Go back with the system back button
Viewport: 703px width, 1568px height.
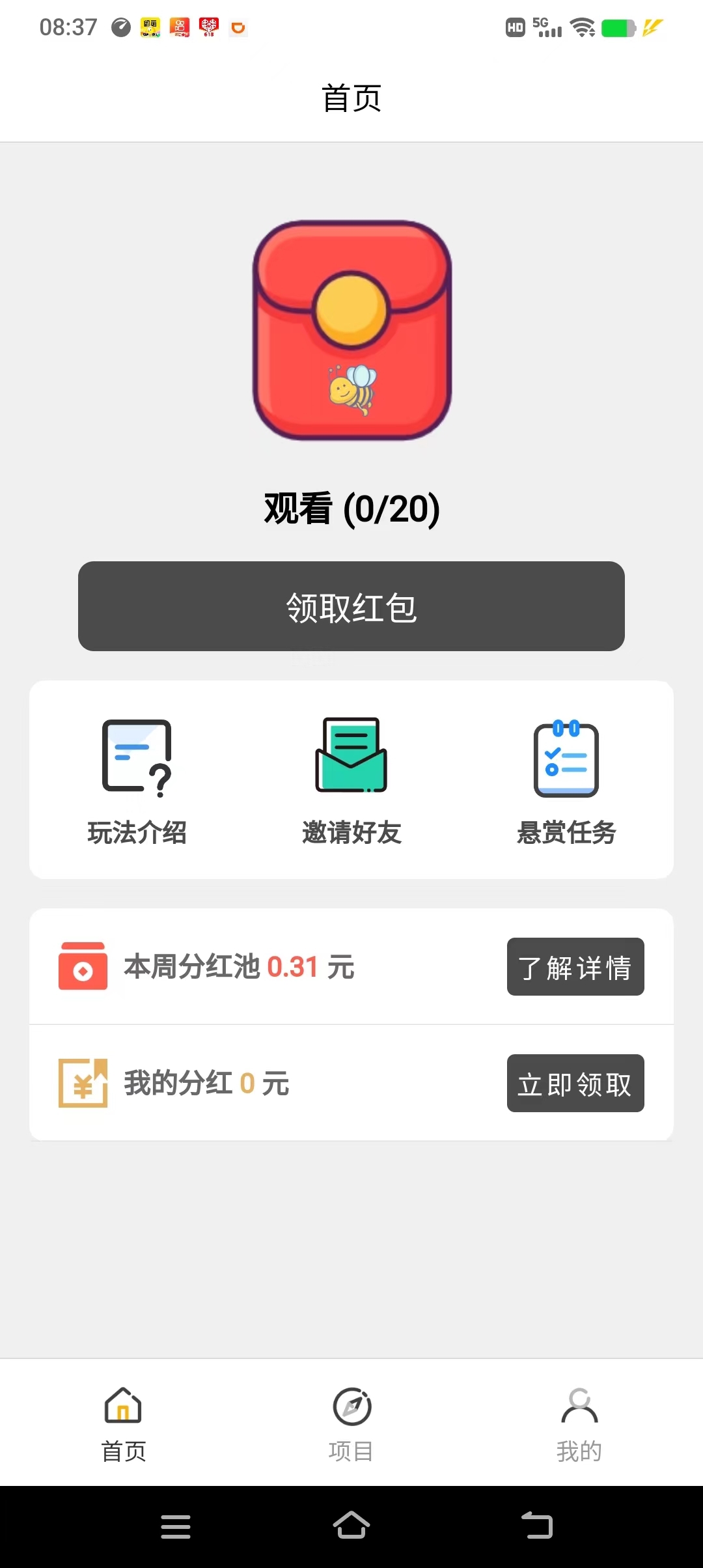coord(537,1526)
